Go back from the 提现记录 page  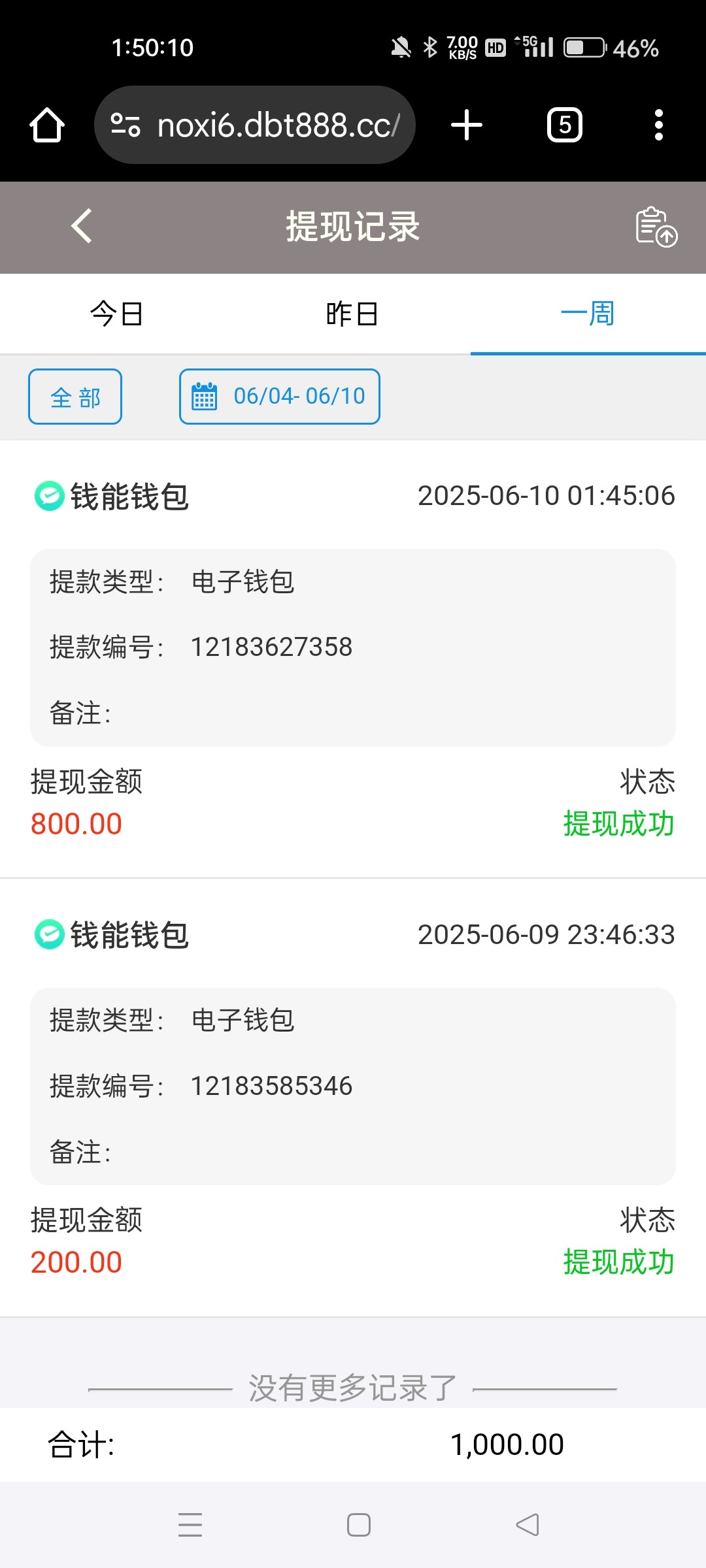point(82,227)
